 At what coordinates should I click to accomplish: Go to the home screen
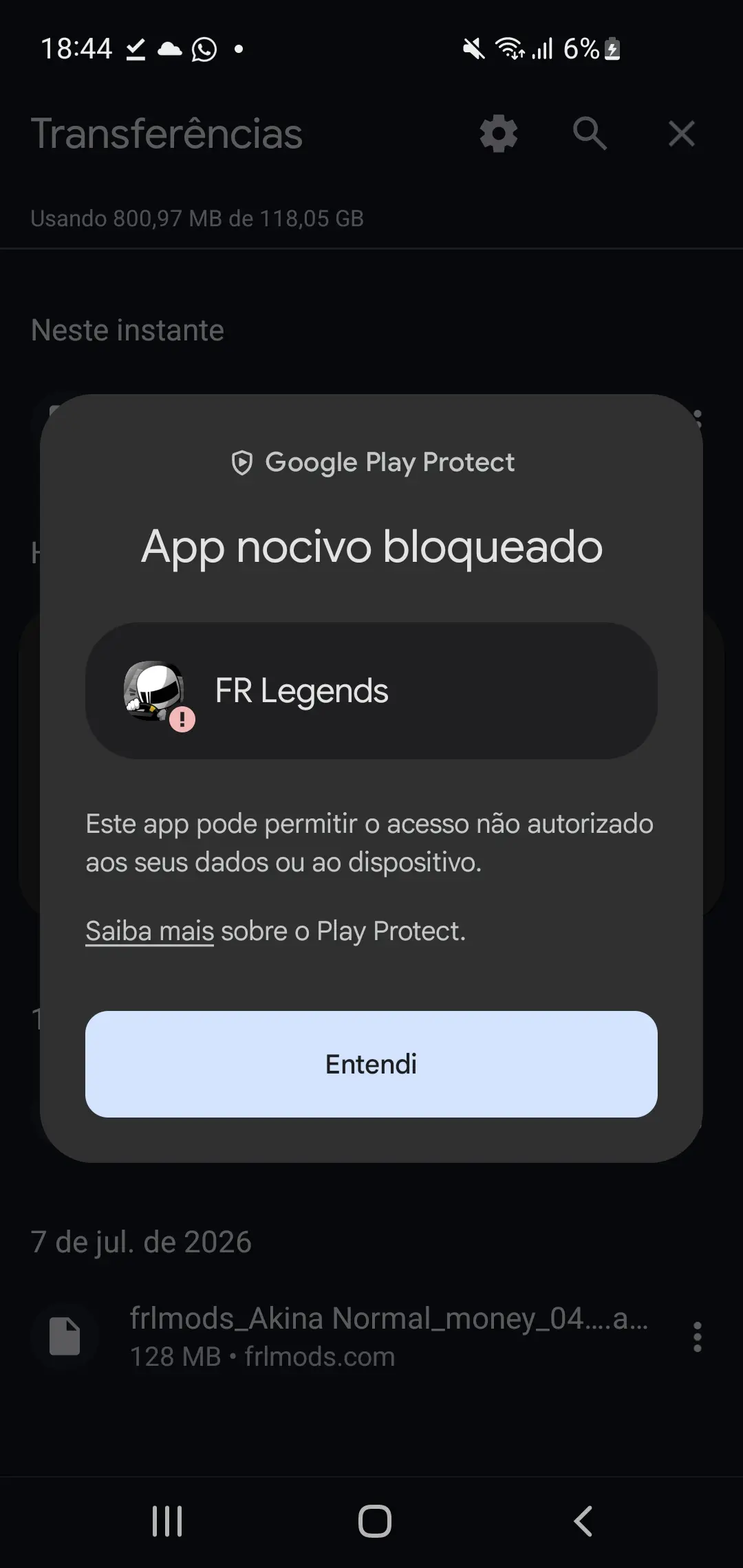pos(375,1521)
